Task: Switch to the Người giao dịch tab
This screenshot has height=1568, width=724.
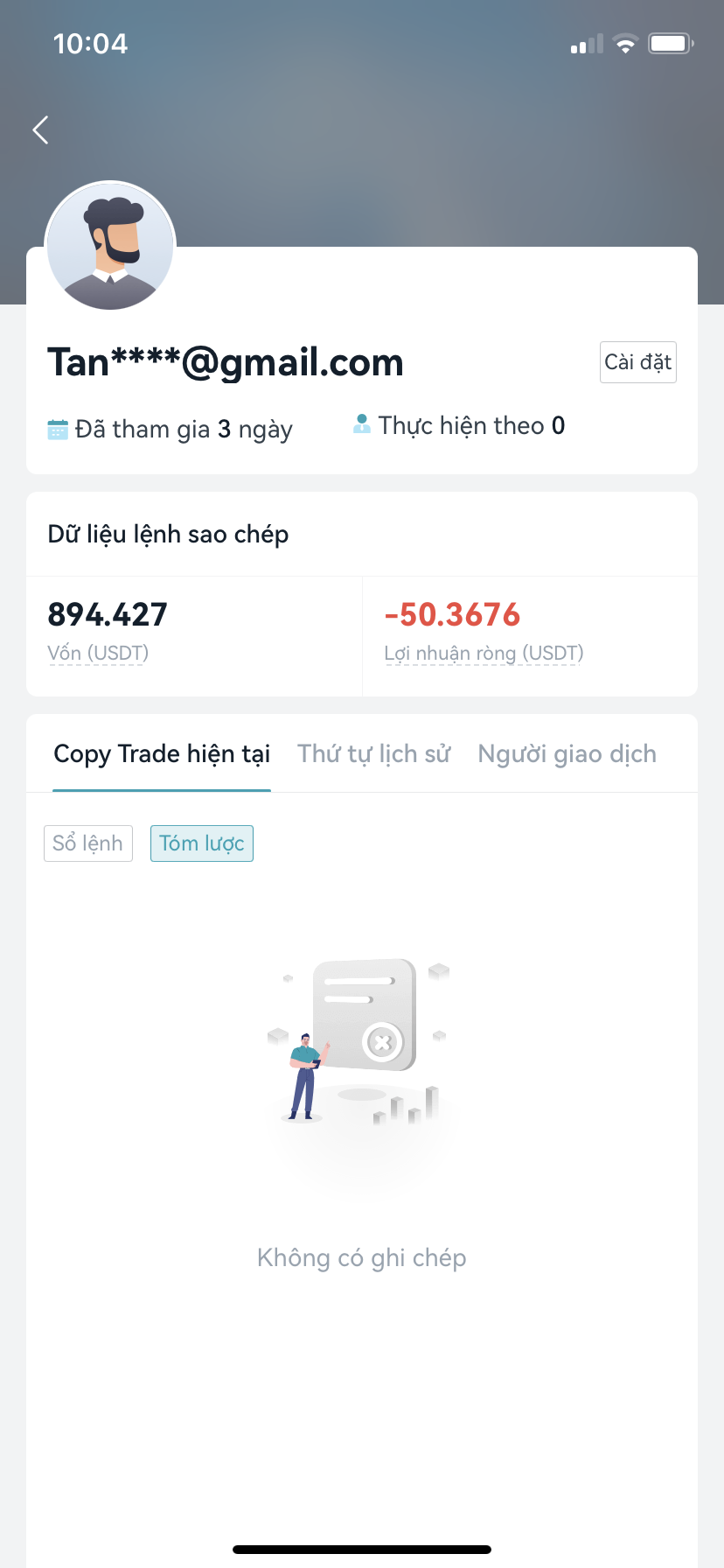Action: tap(567, 754)
